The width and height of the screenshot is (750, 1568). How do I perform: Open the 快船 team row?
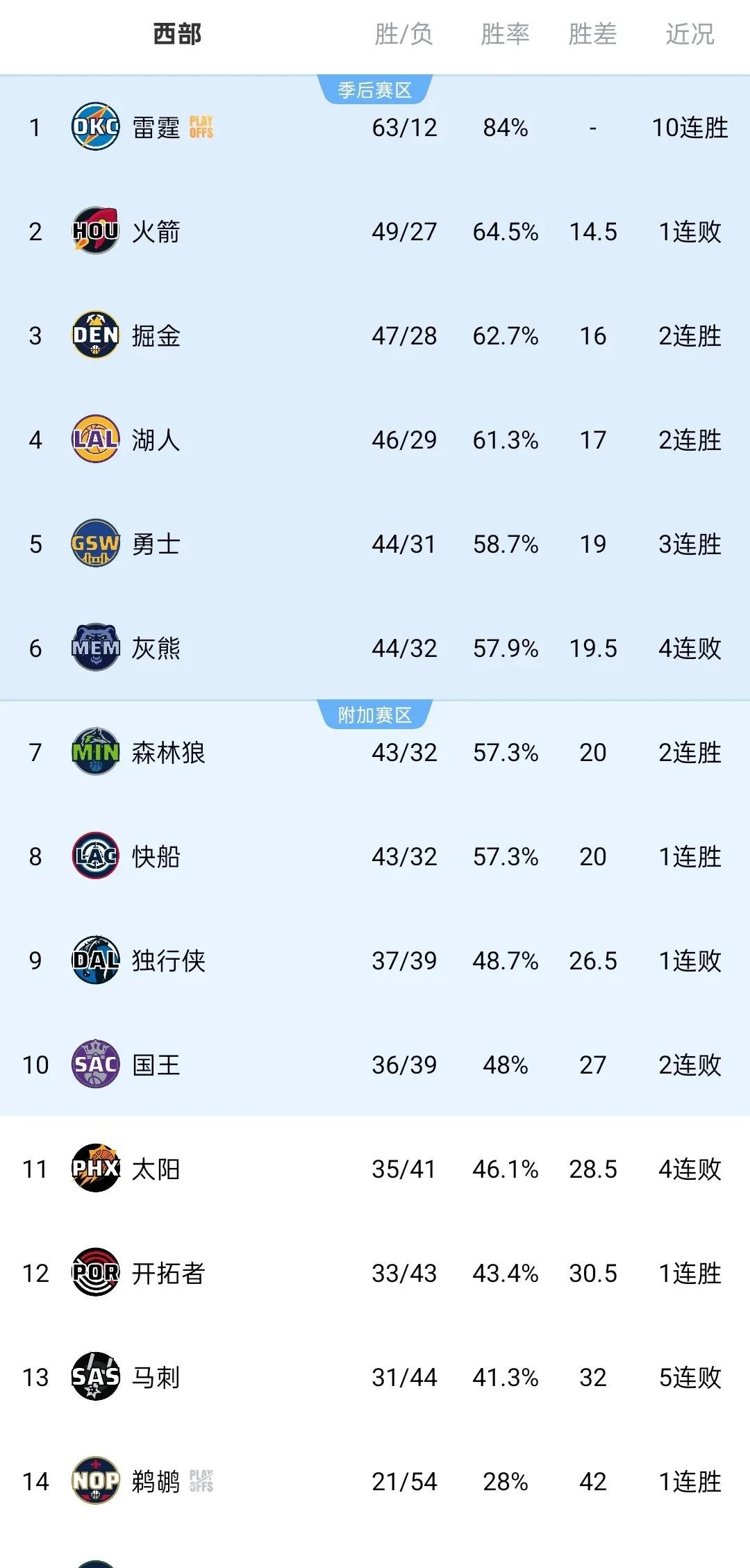click(156, 857)
